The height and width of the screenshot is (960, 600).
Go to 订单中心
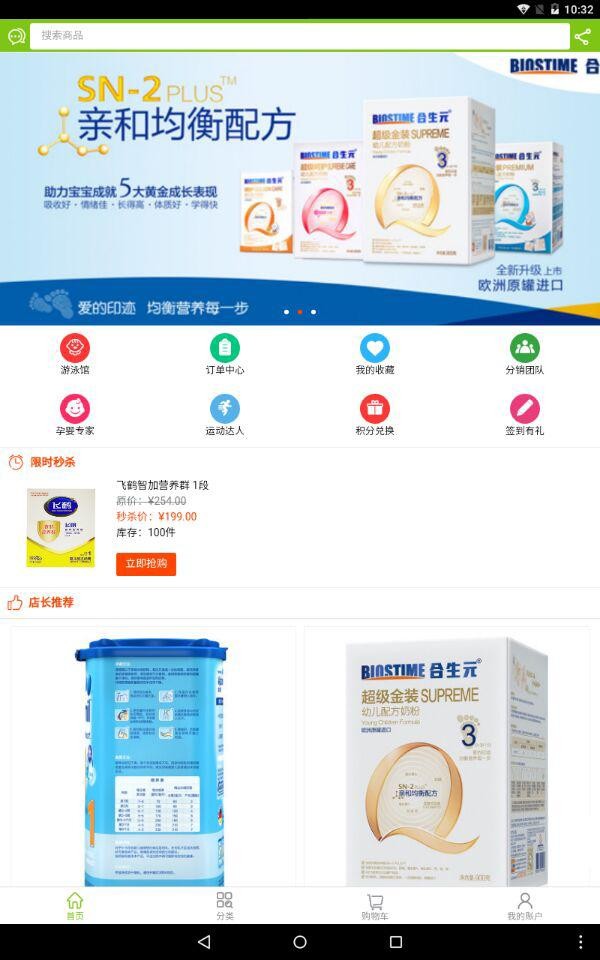(x=225, y=354)
